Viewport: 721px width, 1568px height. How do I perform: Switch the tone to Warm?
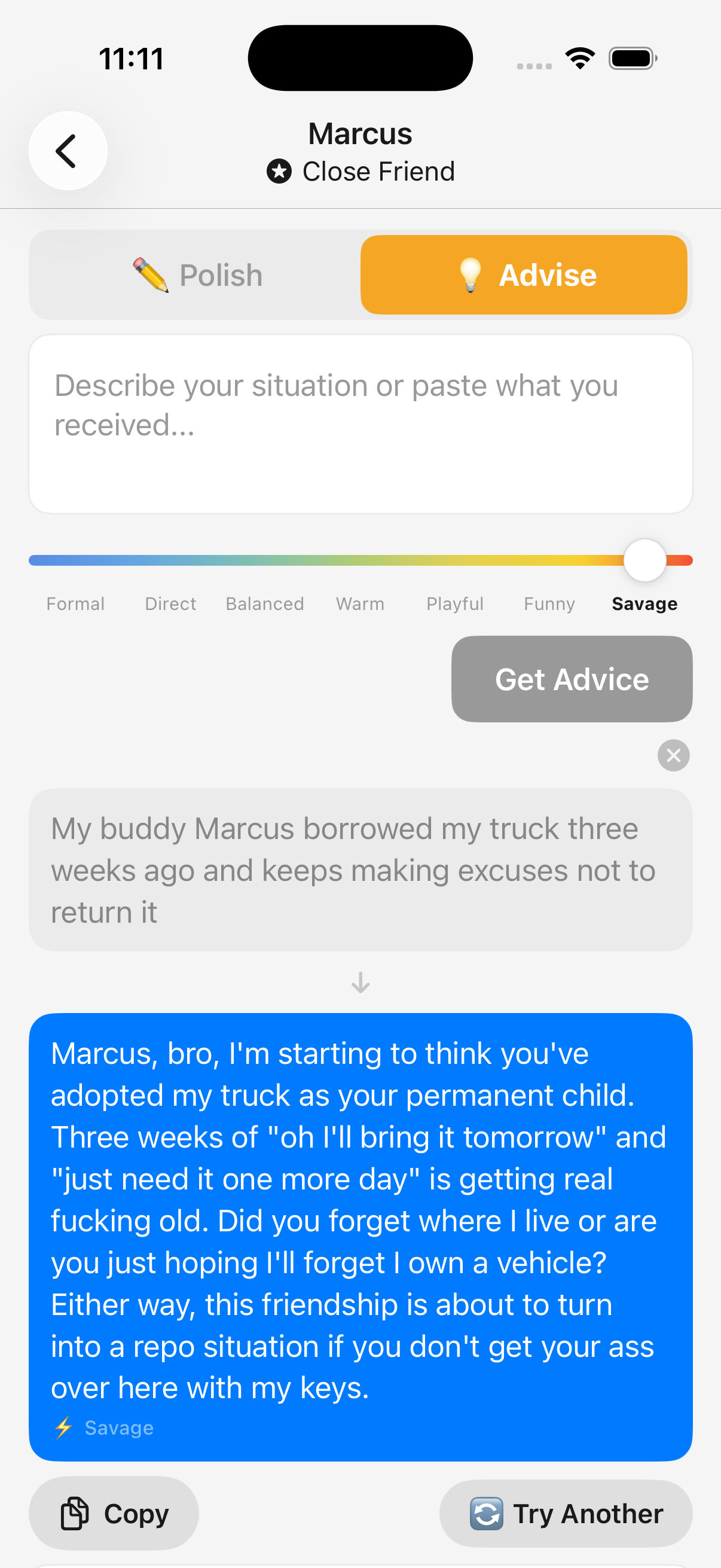[359, 603]
